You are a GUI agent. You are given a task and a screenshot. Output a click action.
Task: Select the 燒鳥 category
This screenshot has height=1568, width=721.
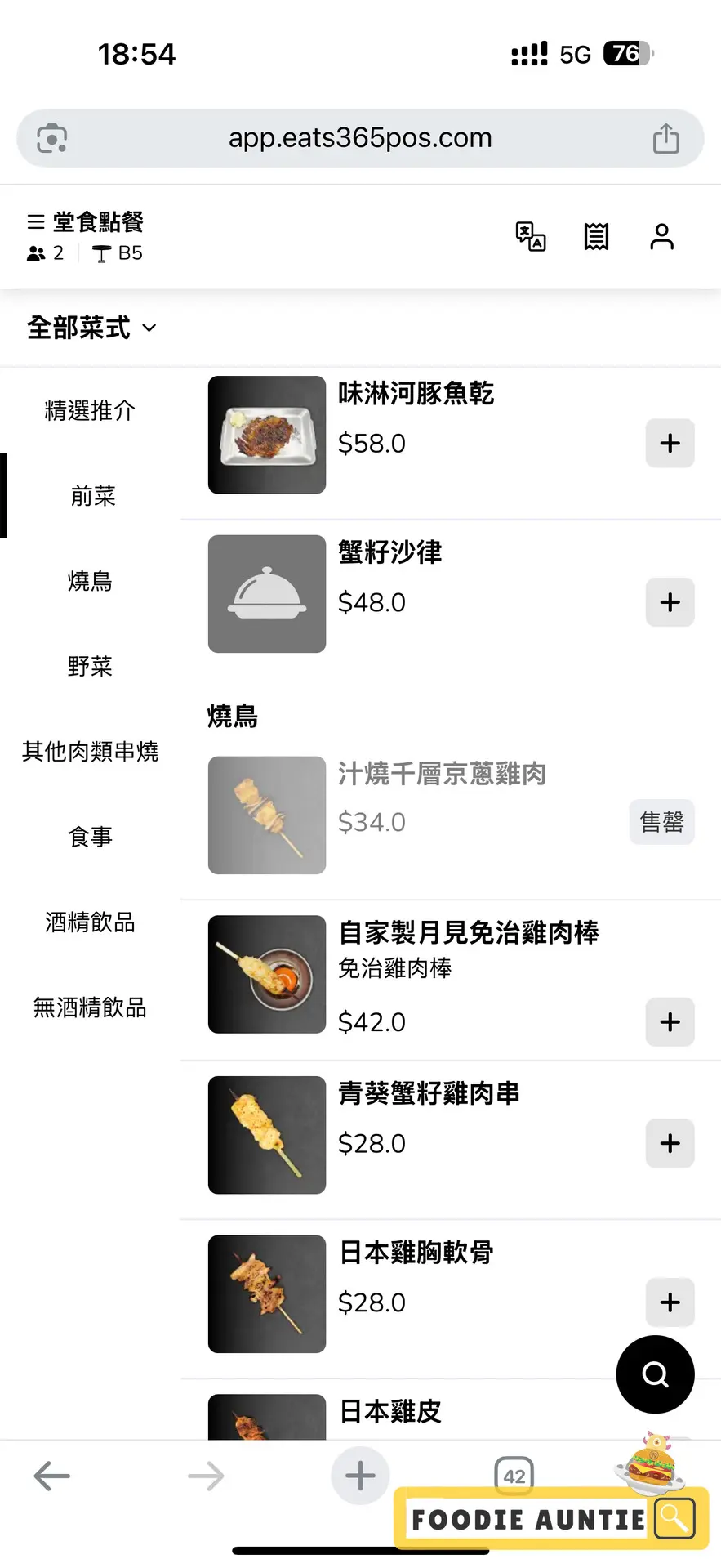tap(90, 581)
